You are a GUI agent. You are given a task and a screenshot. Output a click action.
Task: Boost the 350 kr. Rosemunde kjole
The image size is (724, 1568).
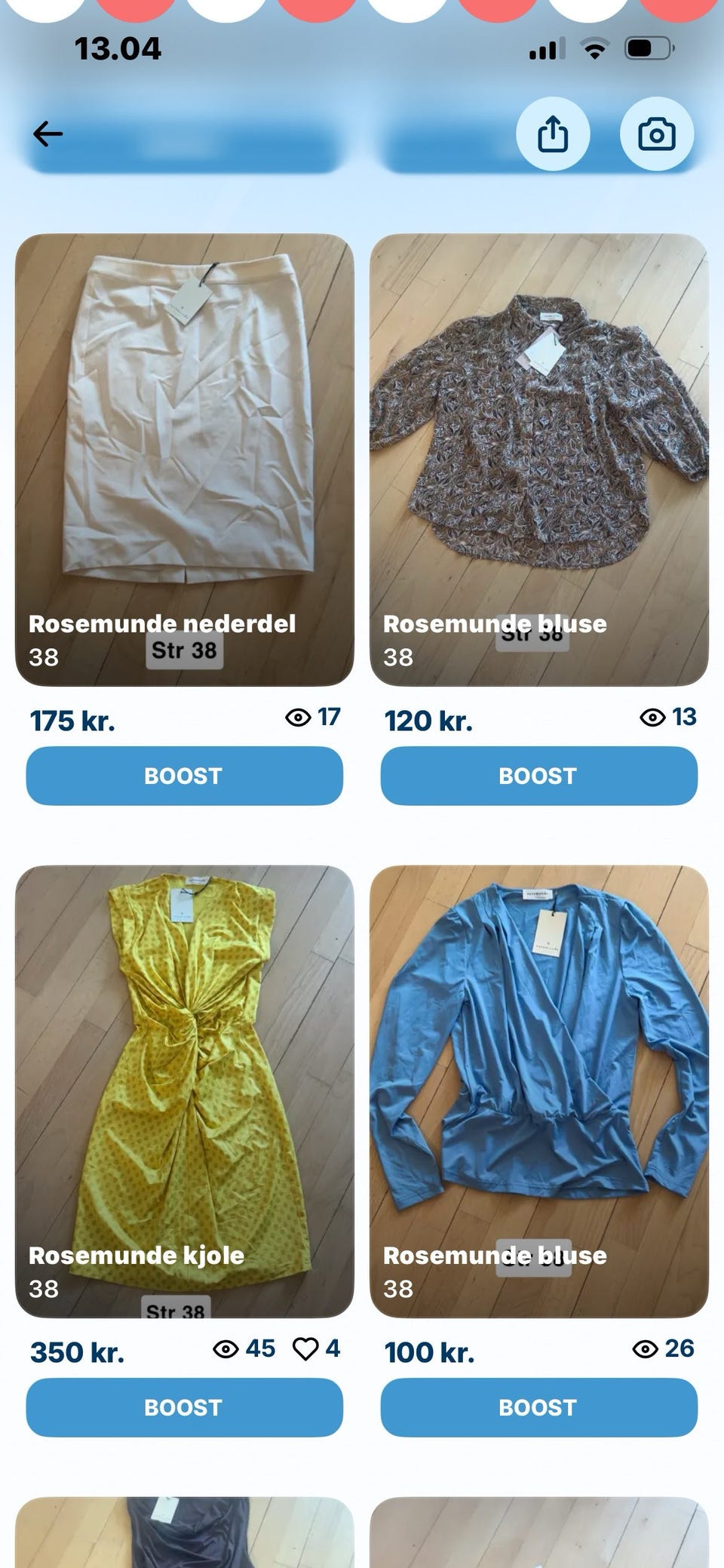click(184, 1407)
